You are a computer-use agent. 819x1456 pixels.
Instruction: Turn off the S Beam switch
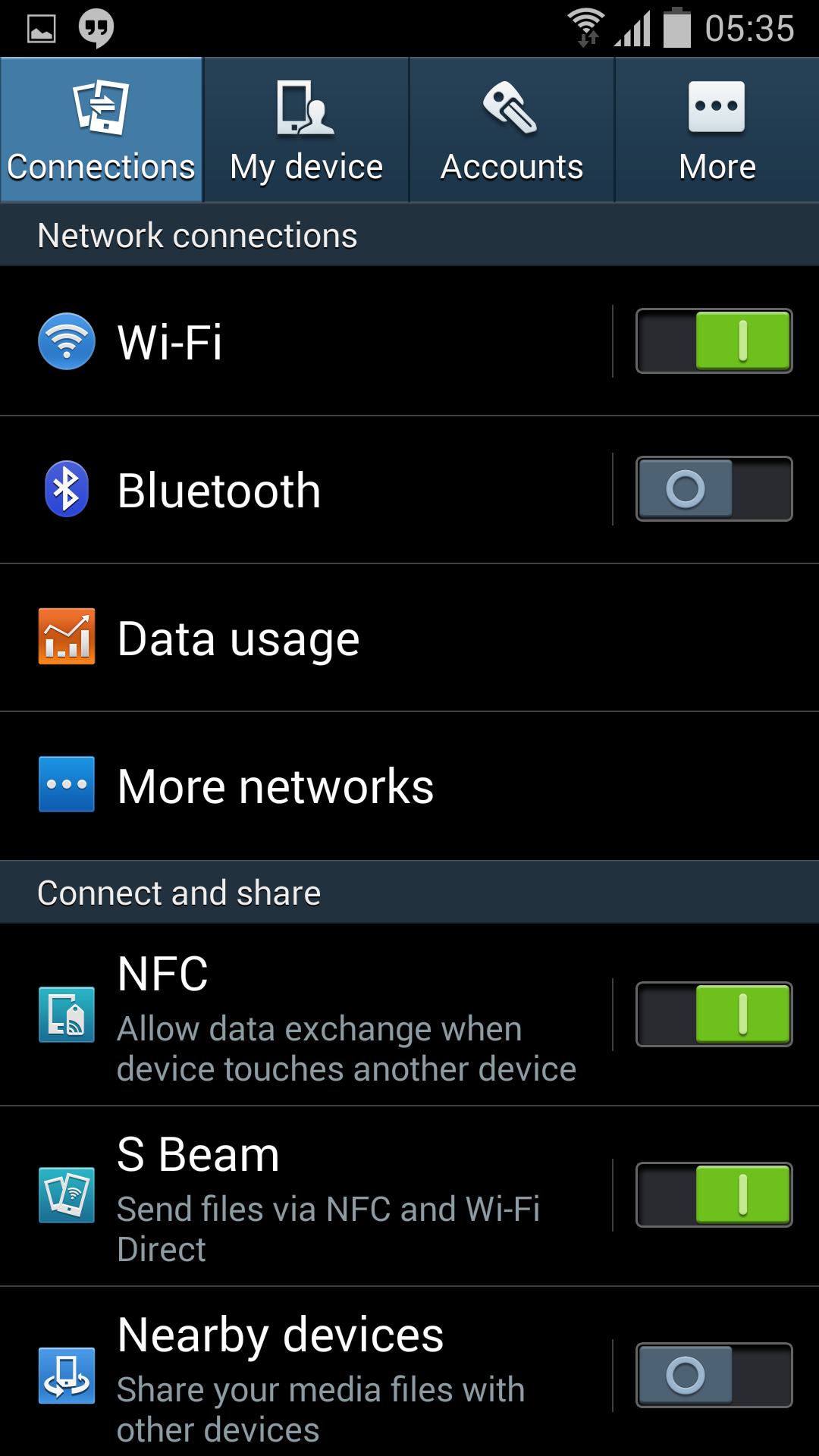coord(714,1195)
